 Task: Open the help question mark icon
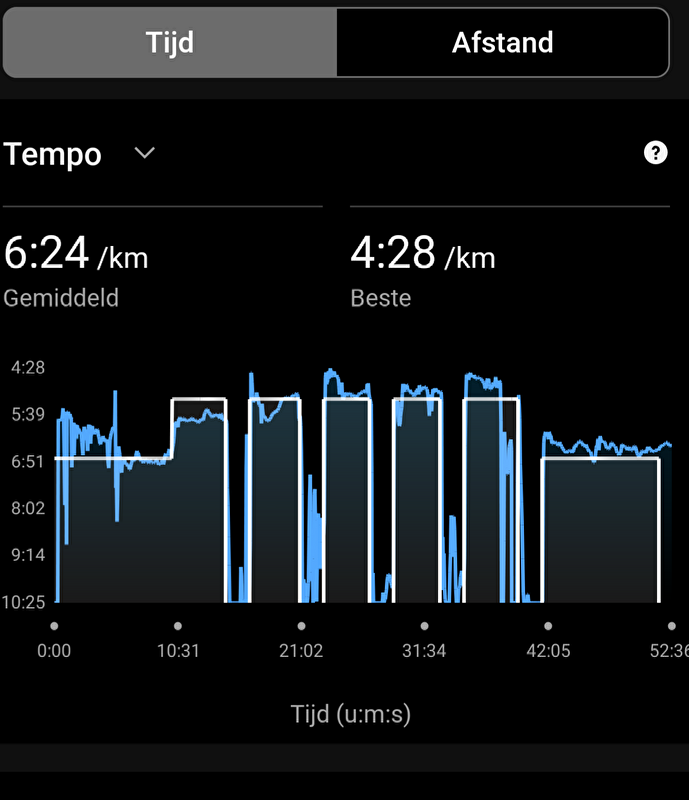point(655,153)
